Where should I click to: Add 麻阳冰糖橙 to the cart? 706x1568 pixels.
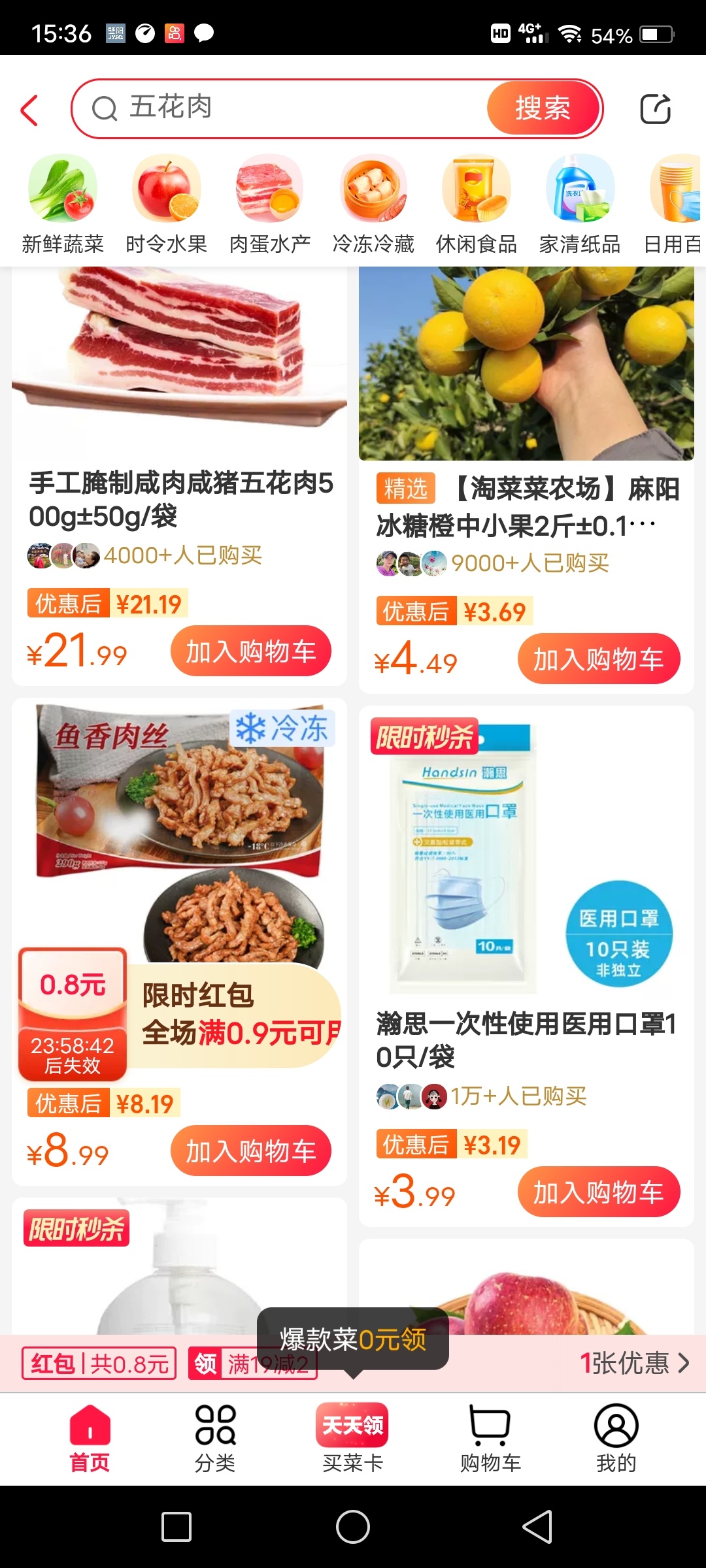598,659
